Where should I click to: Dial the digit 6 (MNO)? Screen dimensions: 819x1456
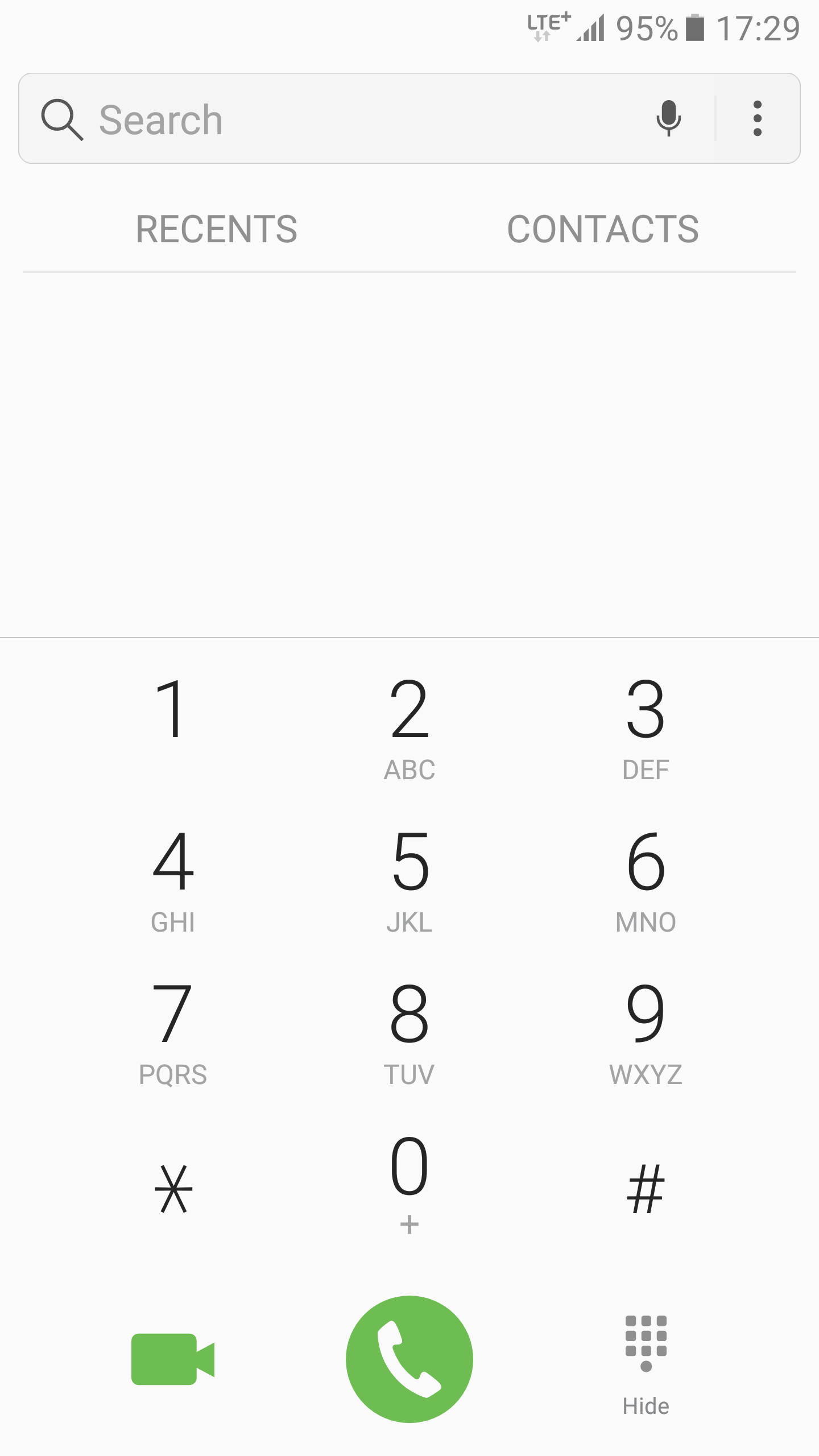click(x=646, y=878)
